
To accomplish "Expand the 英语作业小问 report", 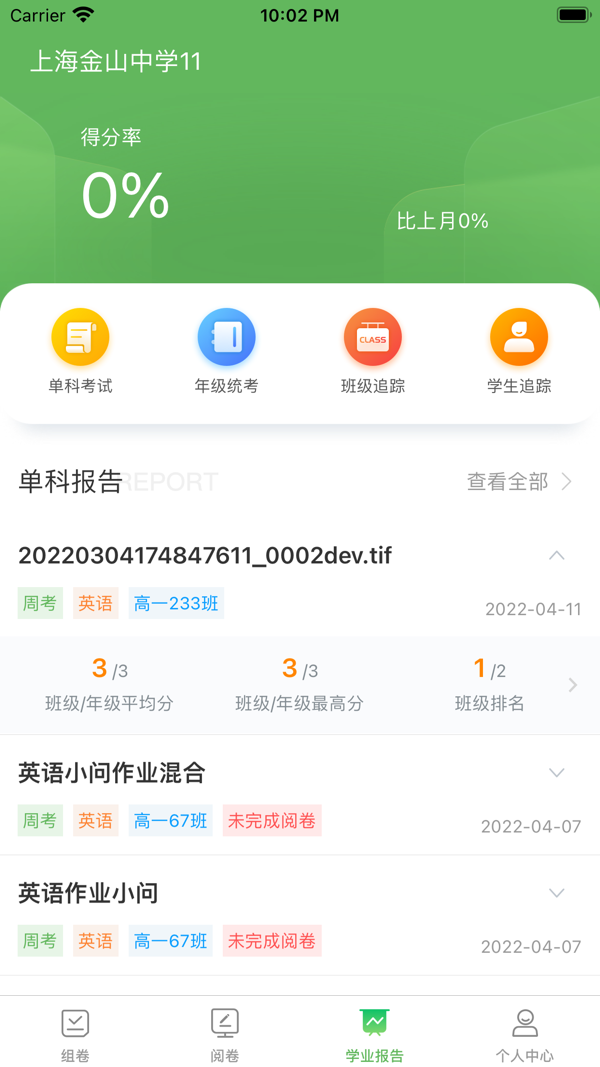I will coord(557,893).
